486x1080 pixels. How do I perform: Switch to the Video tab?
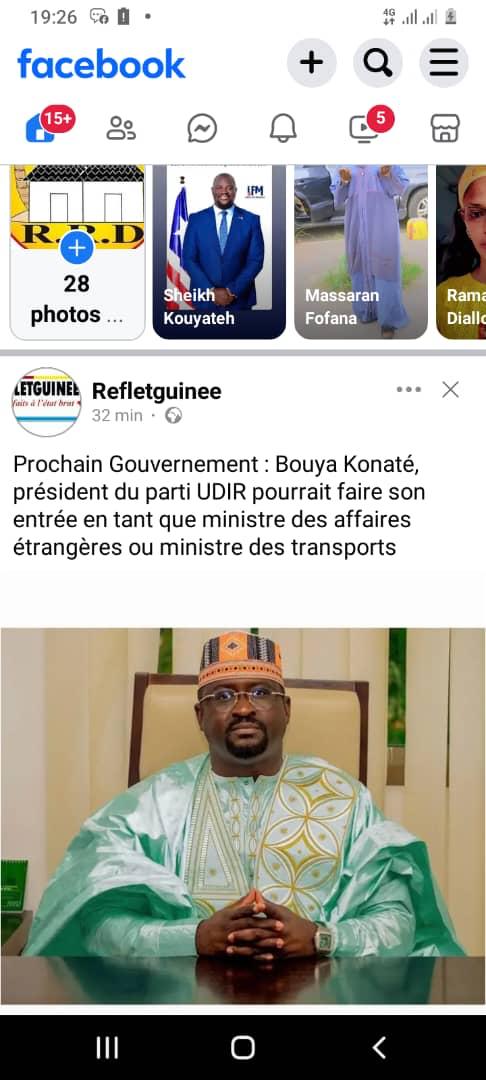(x=363, y=128)
